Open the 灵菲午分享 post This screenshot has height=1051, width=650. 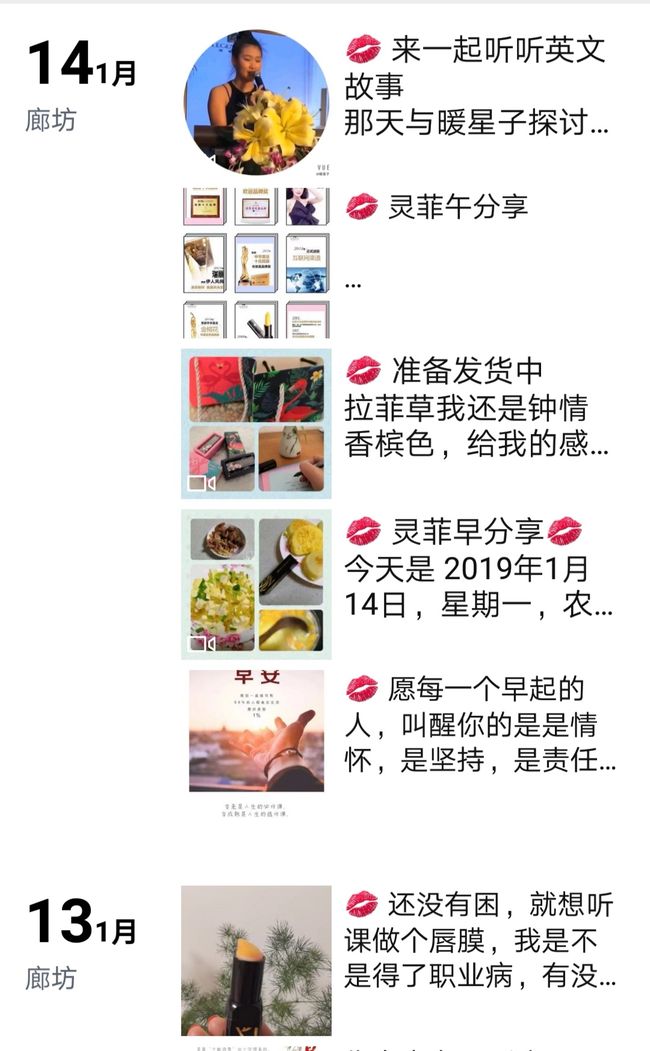pos(400,263)
